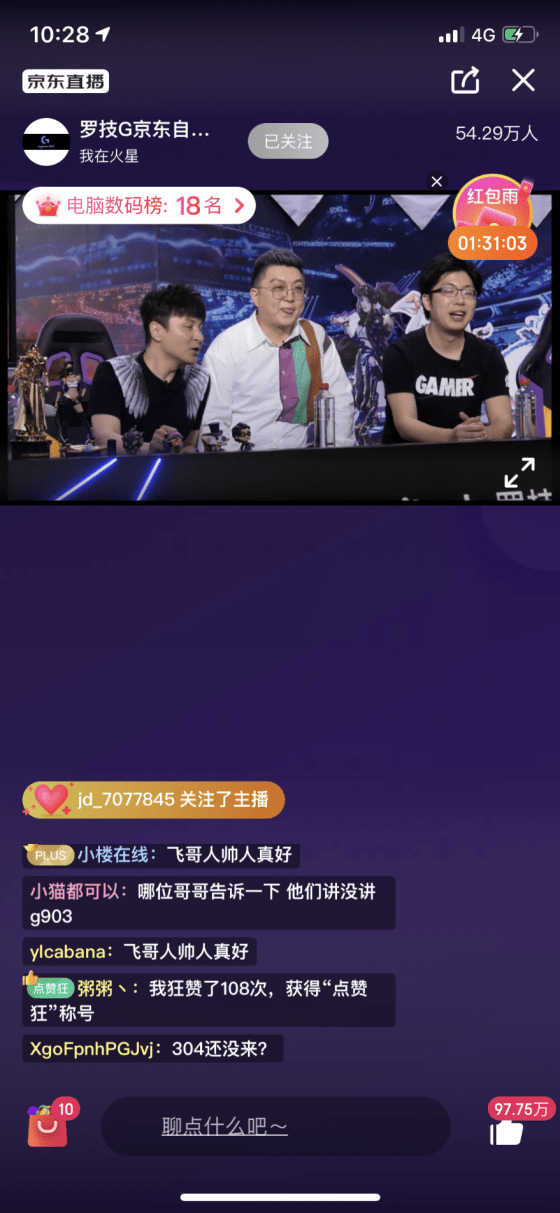This screenshot has width=560, height=1213.
Task: Dismiss the 红包雨 floating badge
Action: [x=436, y=182]
